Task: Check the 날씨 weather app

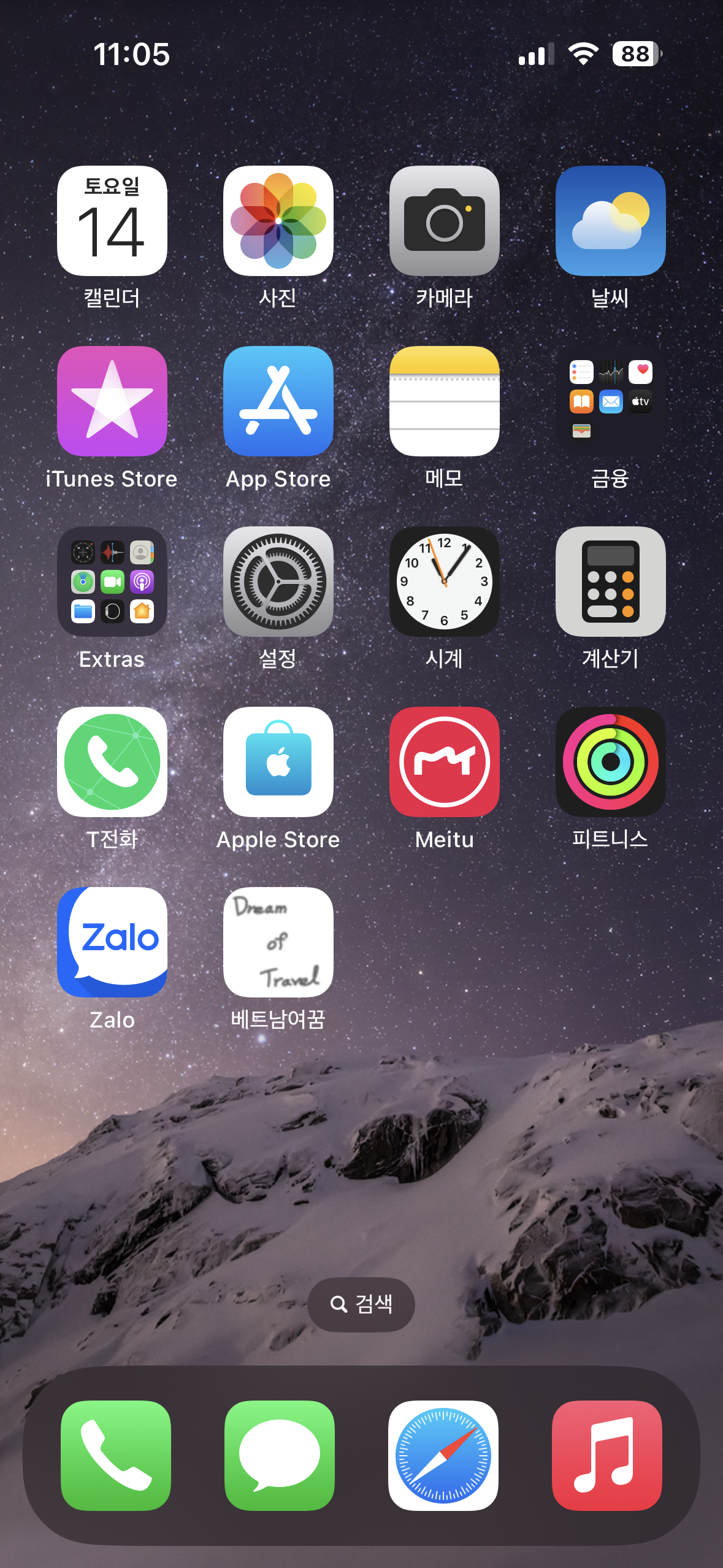Action: 610,221
